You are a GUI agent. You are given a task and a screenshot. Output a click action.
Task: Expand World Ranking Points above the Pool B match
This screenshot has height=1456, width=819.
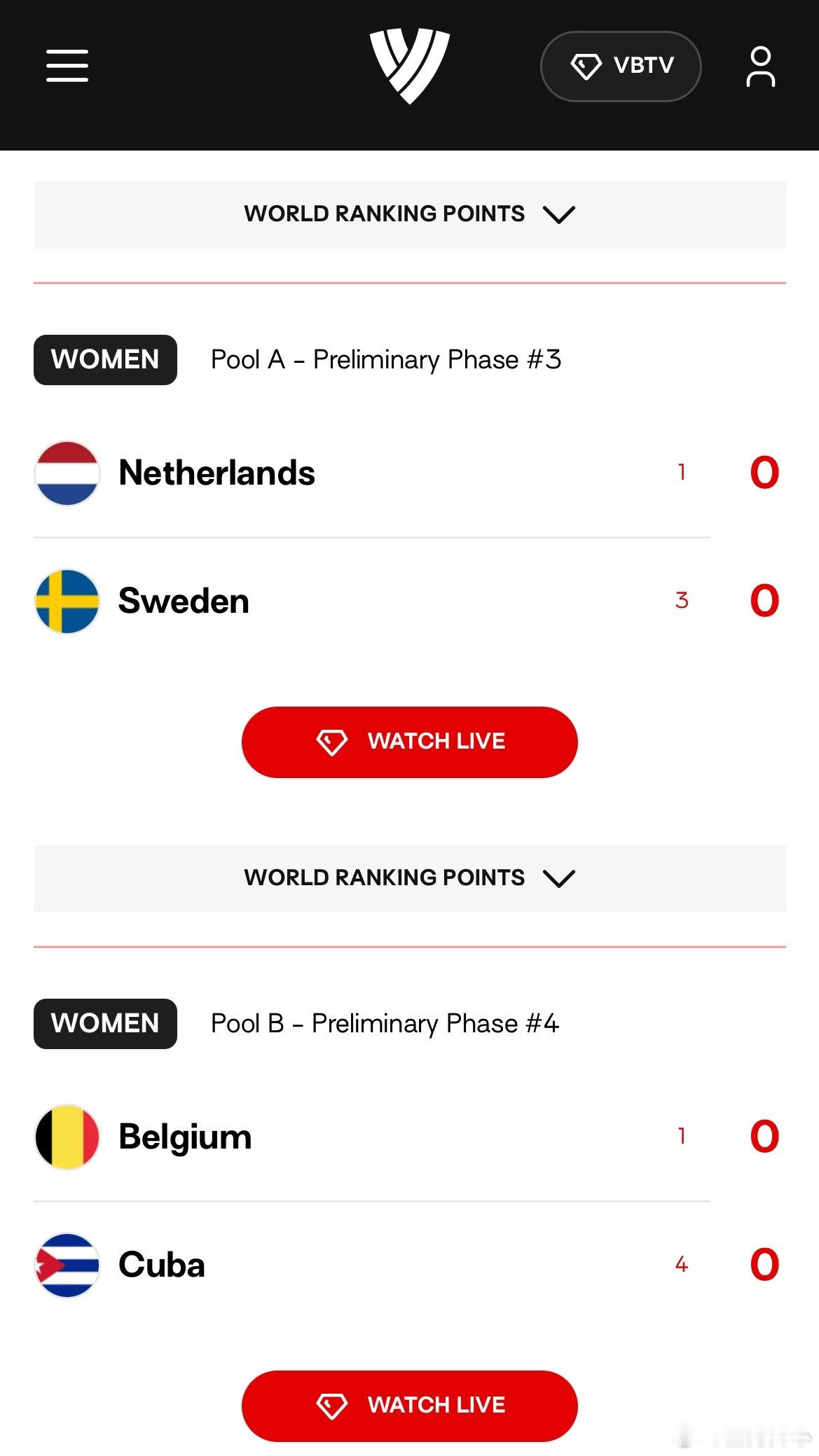click(x=410, y=878)
